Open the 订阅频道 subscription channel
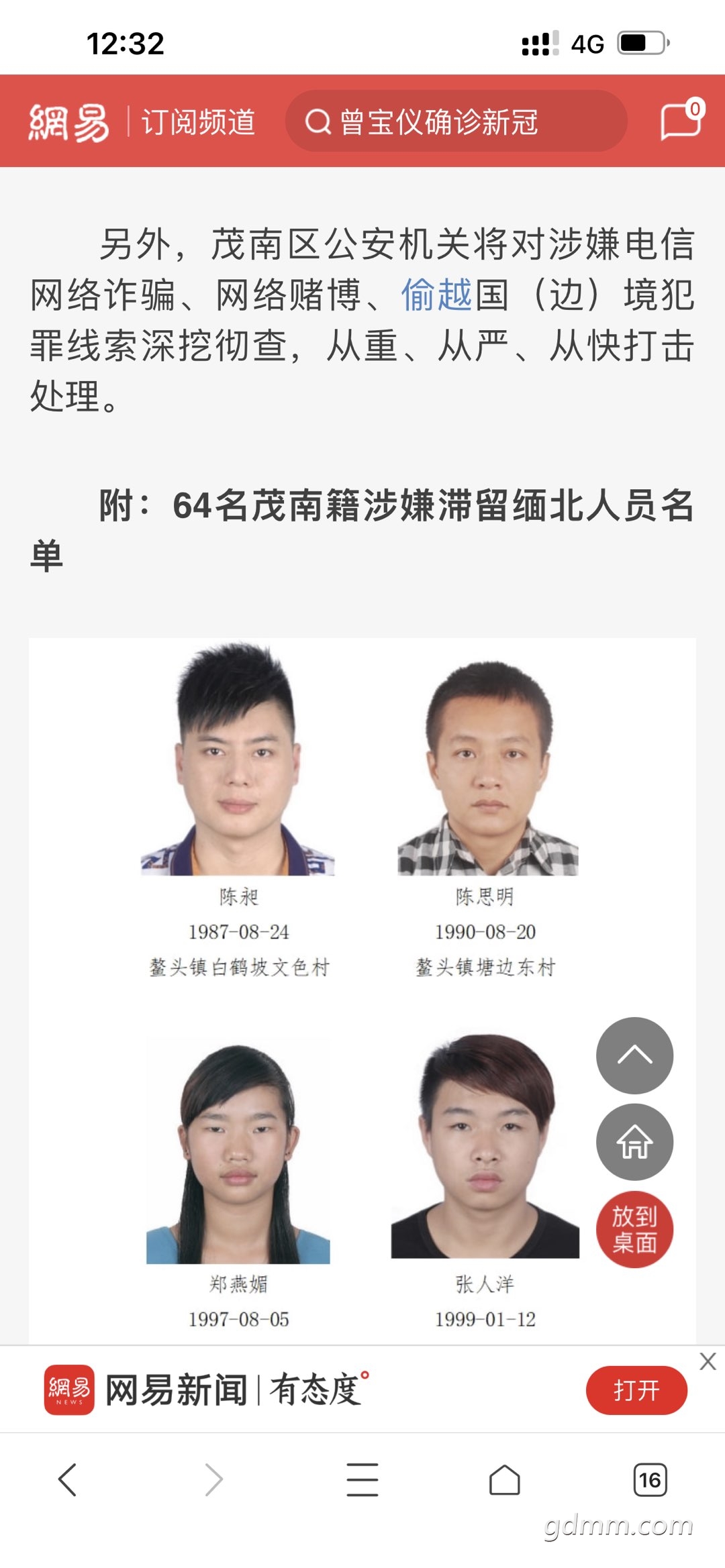Viewport: 725px width, 1568px height. [198, 122]
